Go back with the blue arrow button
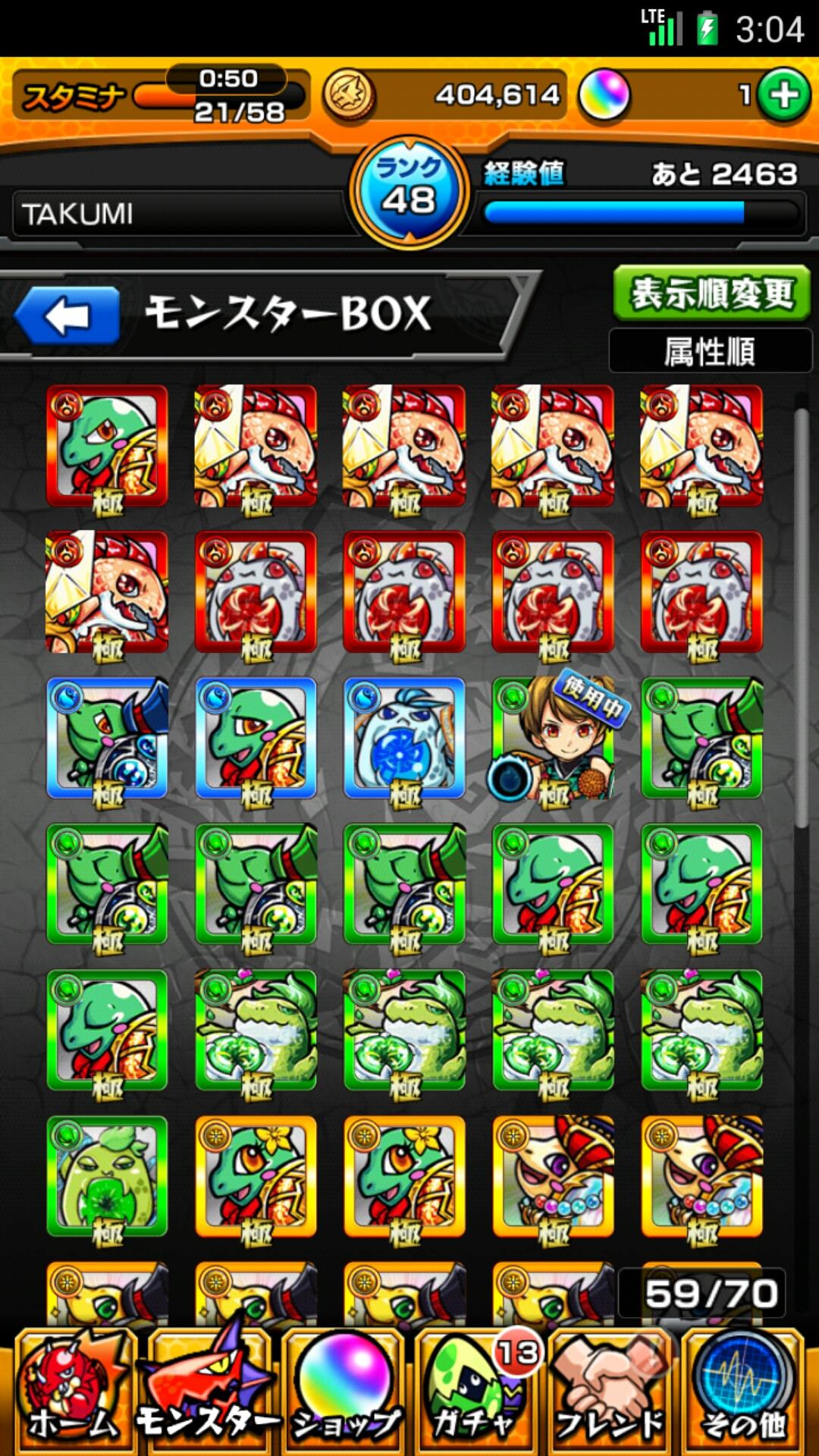Viewport: 819px width, 1456px height. click(x=67, y=315)
